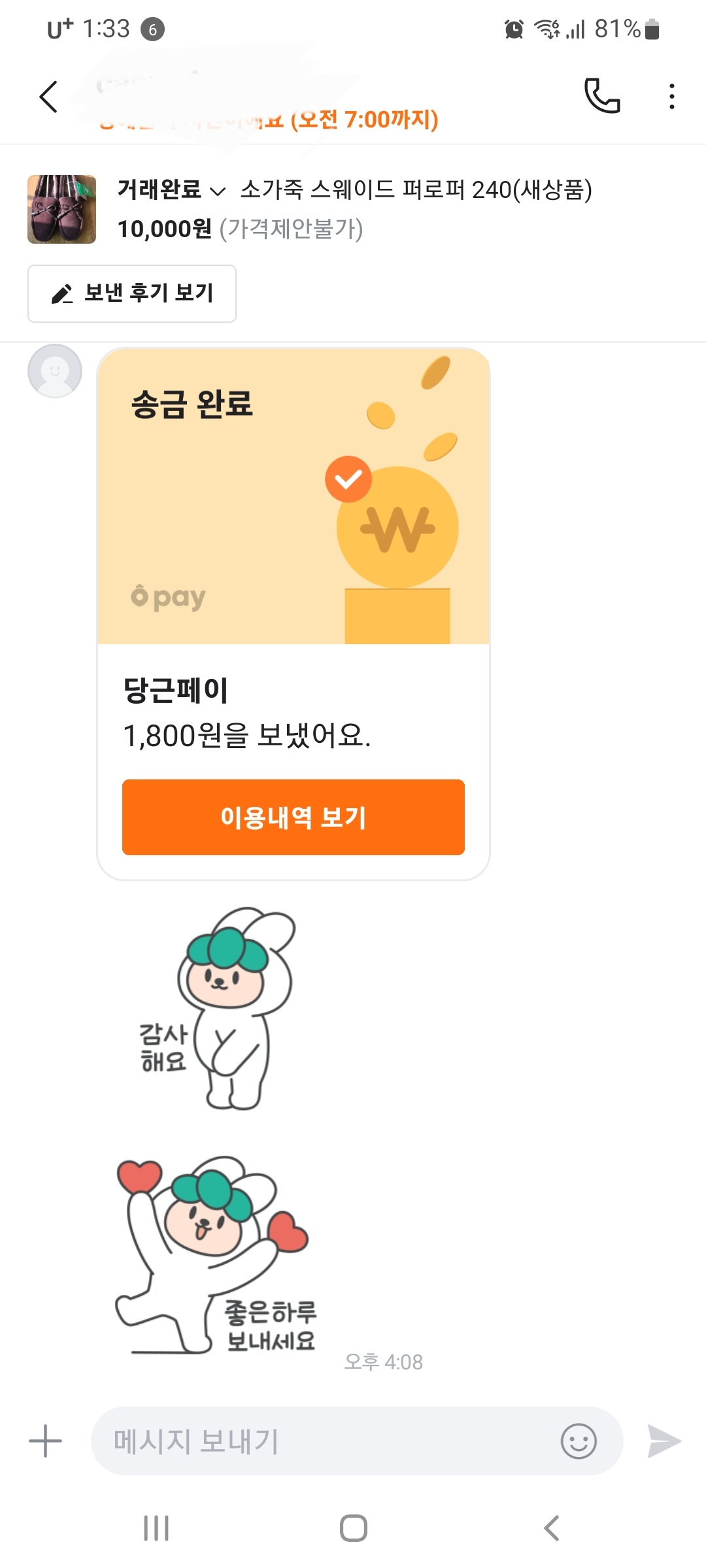Tap the 보낸 후기 보기 button

tap(132, 293)
